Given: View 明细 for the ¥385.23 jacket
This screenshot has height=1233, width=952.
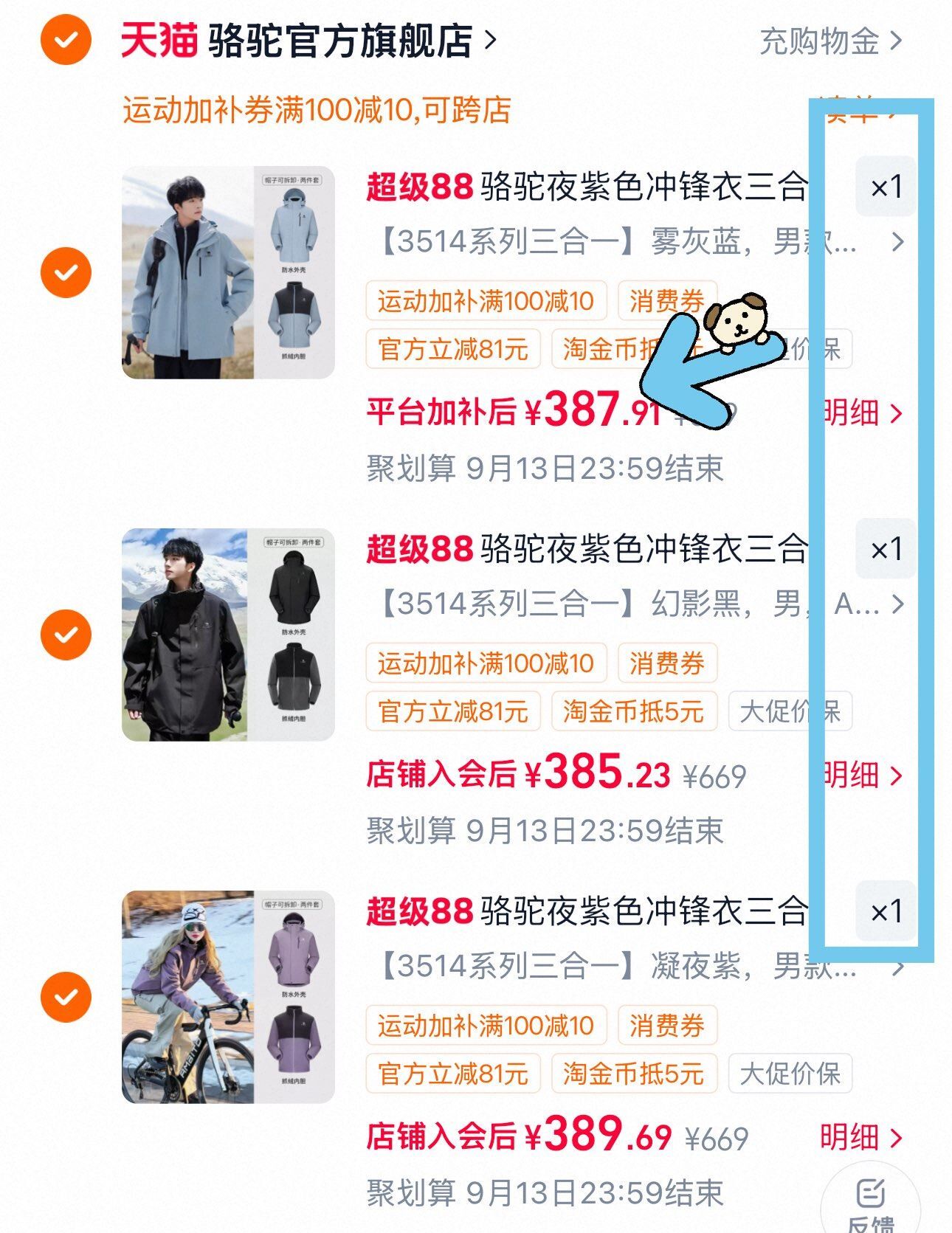Looking at the screenshot, I should click(x=861, y=776).
